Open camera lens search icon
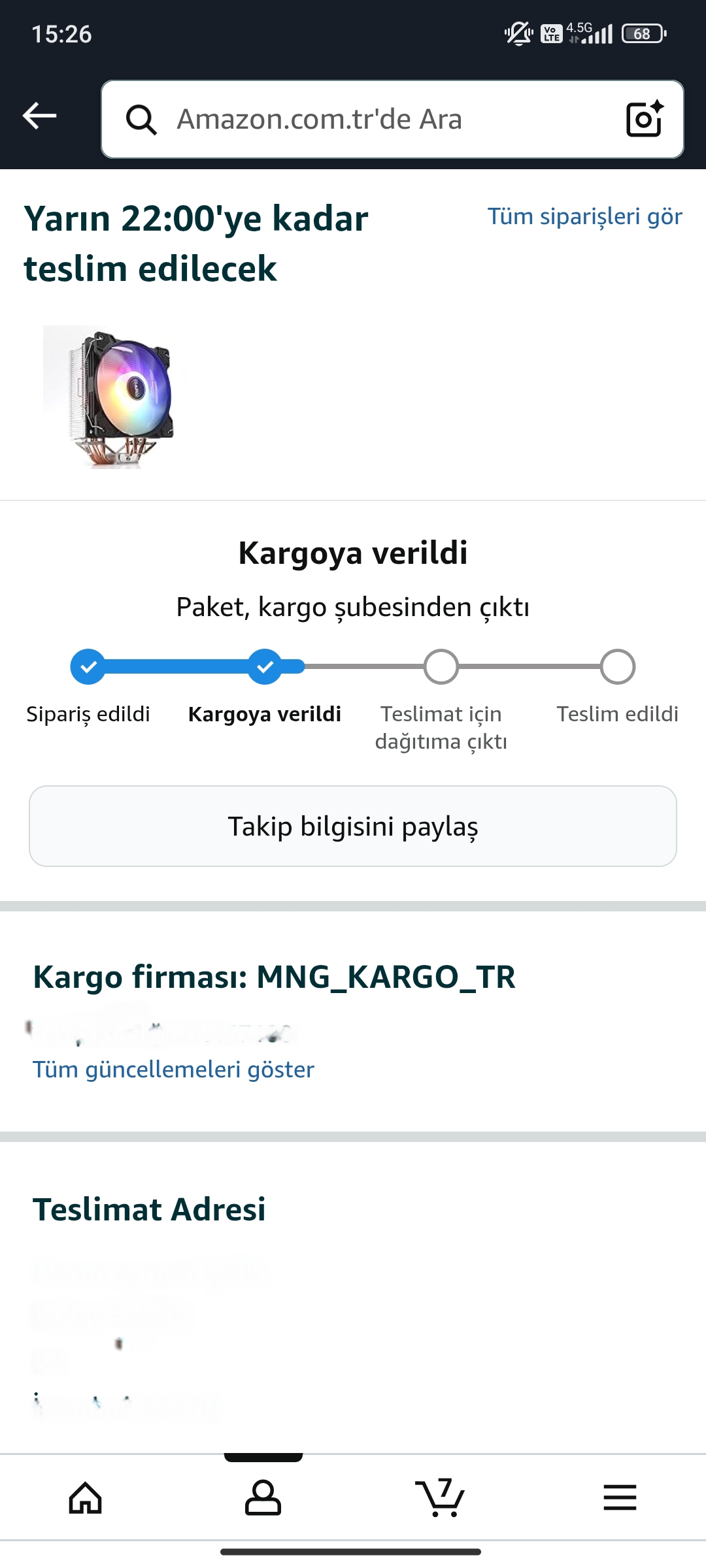 click(645, 119)
